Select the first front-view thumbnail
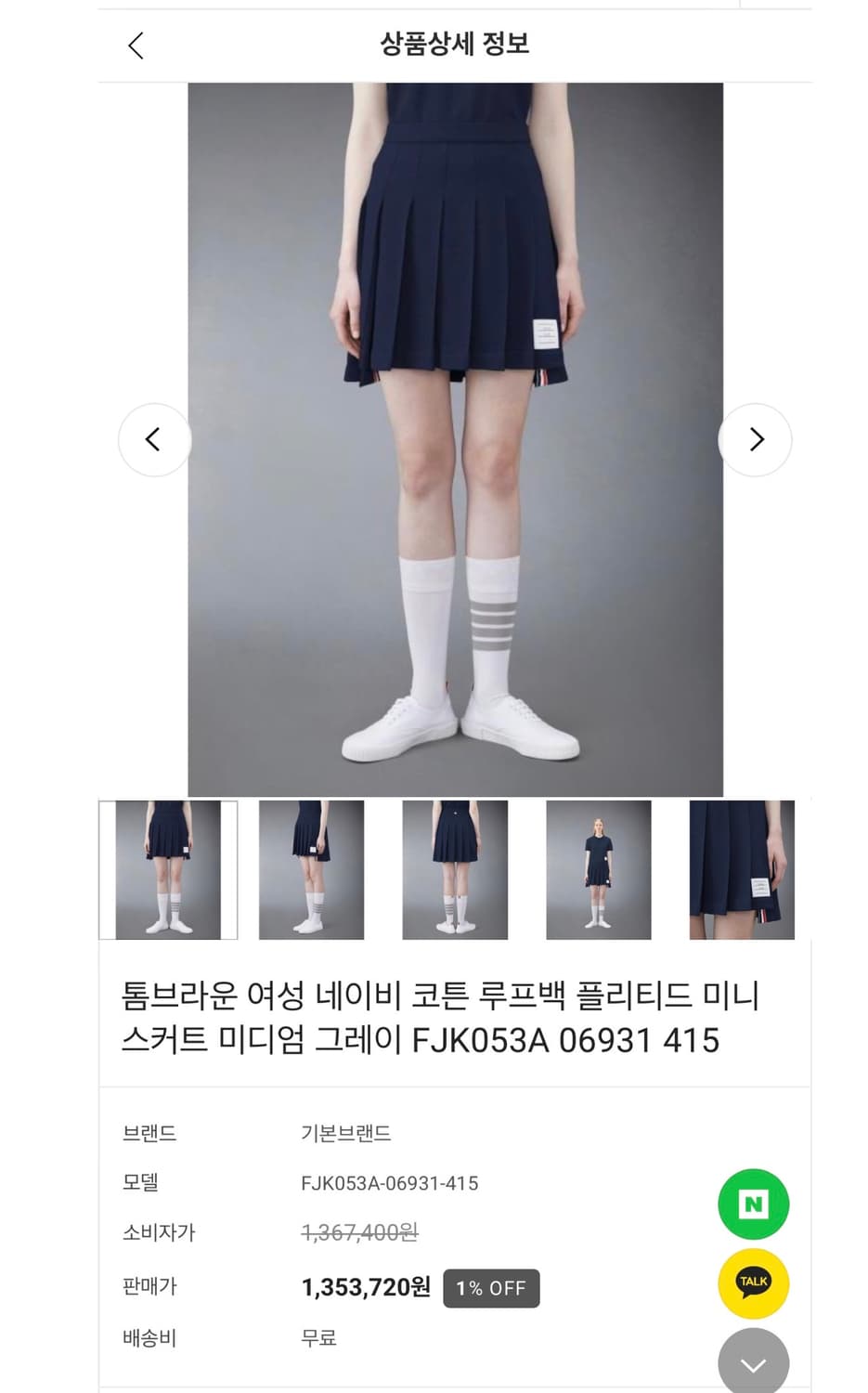 (x=170, y=867)
